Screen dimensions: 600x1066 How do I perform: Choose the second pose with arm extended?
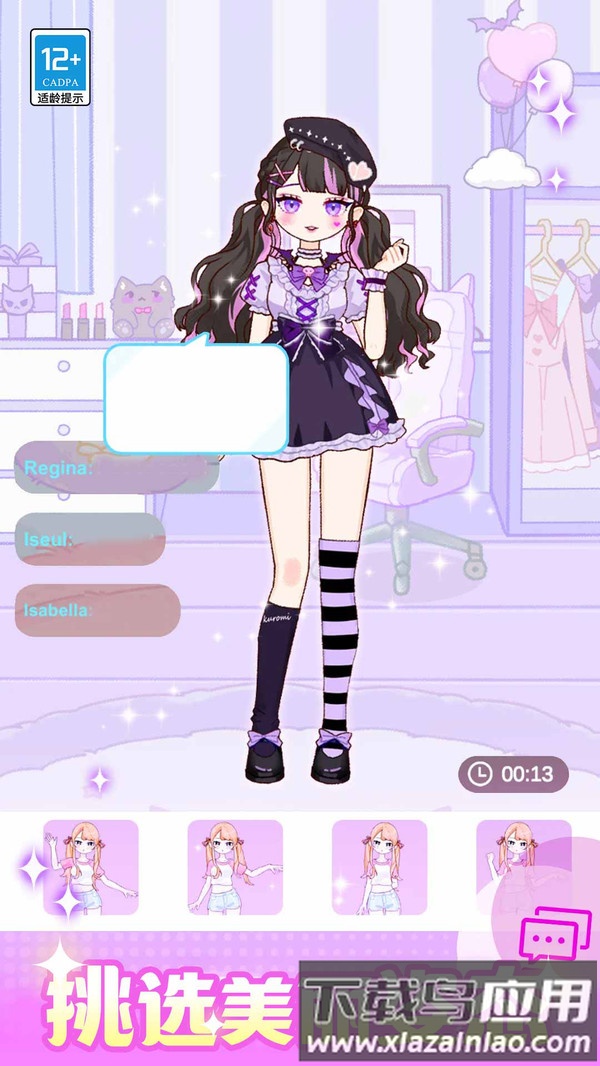pos(235,867)
